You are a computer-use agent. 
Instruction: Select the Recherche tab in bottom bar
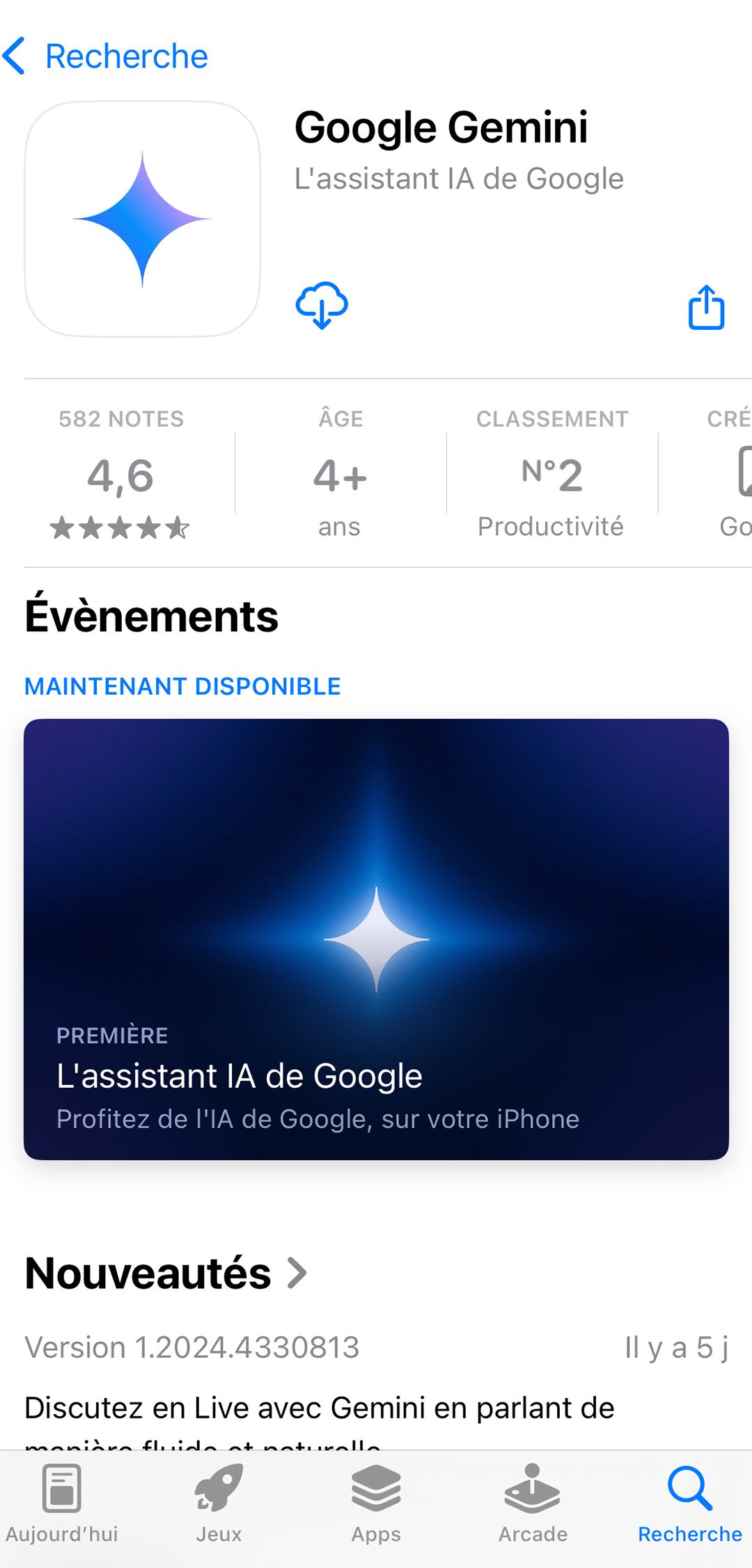(689, 1504)
